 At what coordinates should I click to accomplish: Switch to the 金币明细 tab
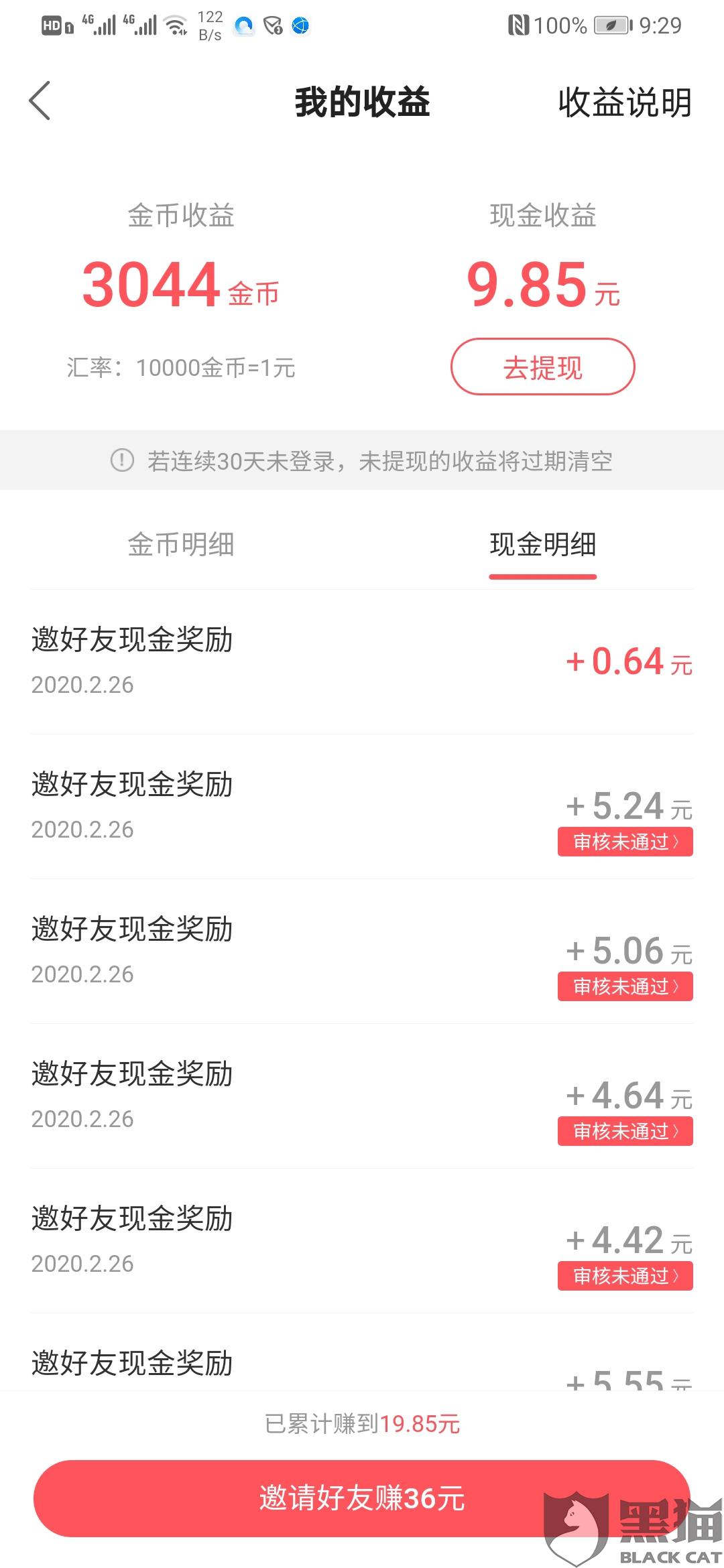(x=181, y=544)
